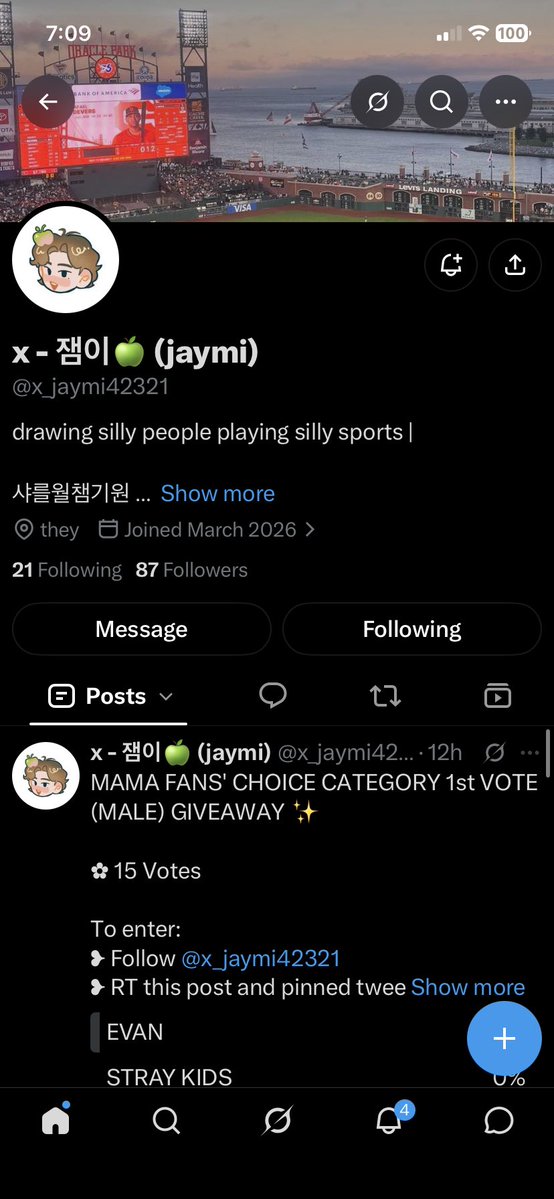Open Grok from the header icon
554x1199 pixels.
tap(377, 102)
